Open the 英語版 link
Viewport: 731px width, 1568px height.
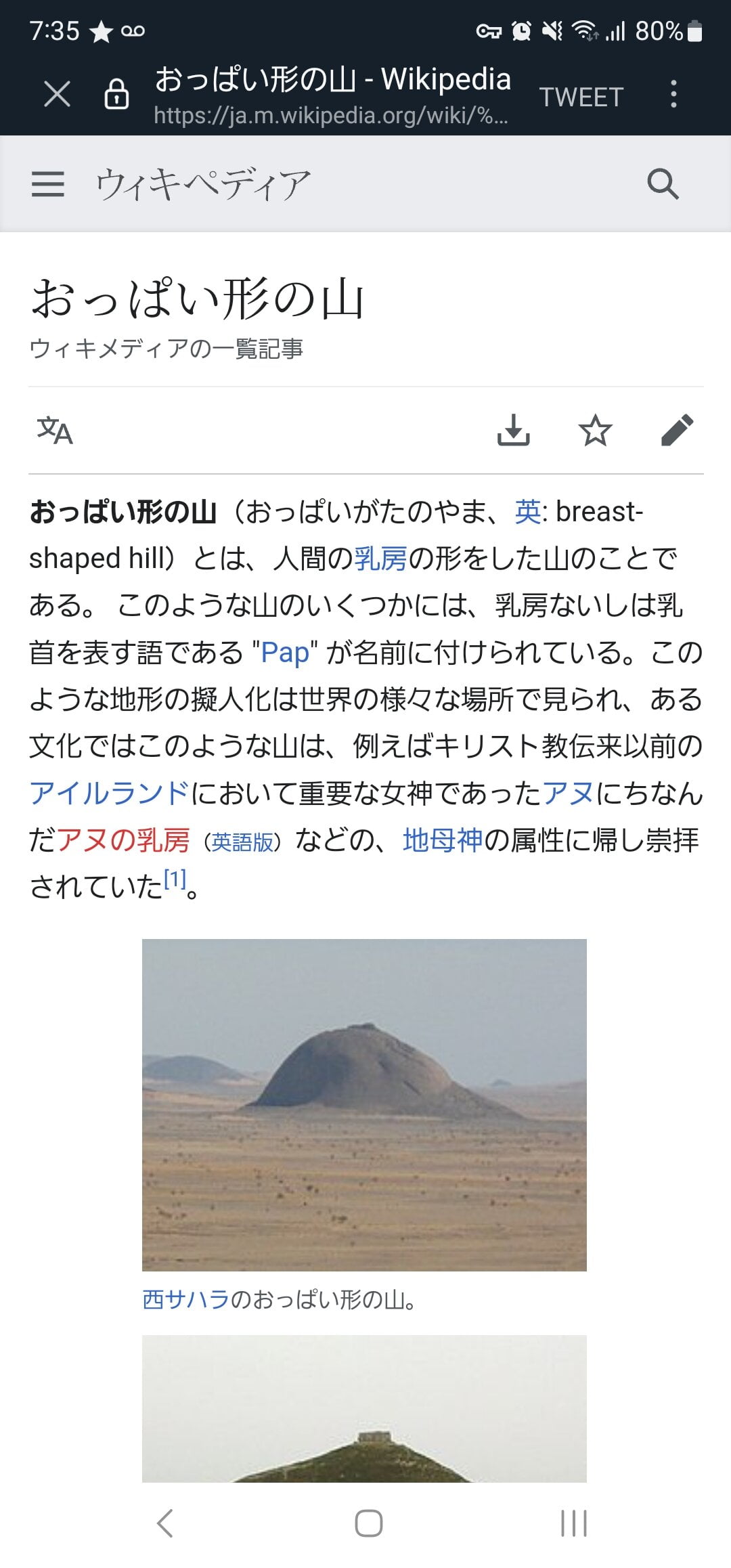tap(242, 842)
